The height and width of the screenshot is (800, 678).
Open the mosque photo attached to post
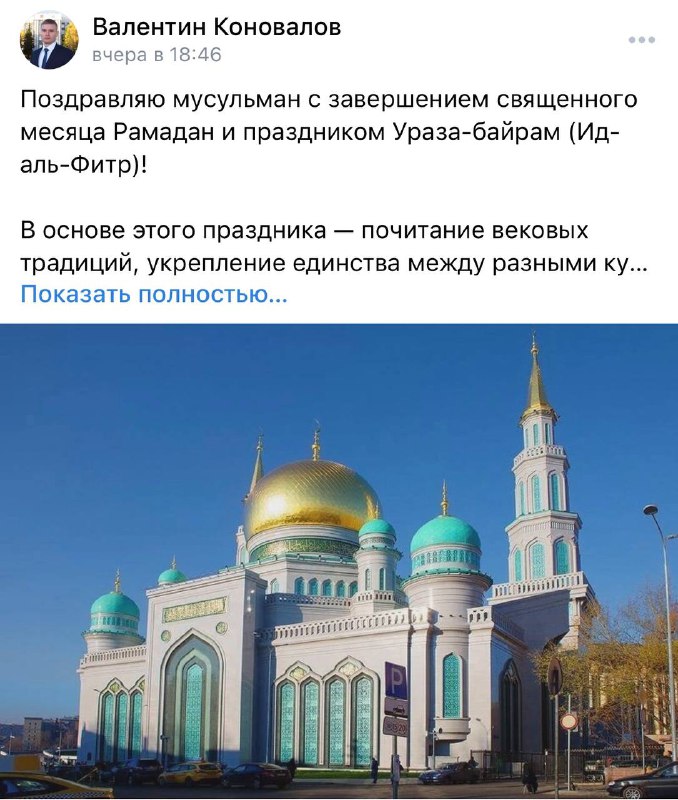[x=339, y=560]
